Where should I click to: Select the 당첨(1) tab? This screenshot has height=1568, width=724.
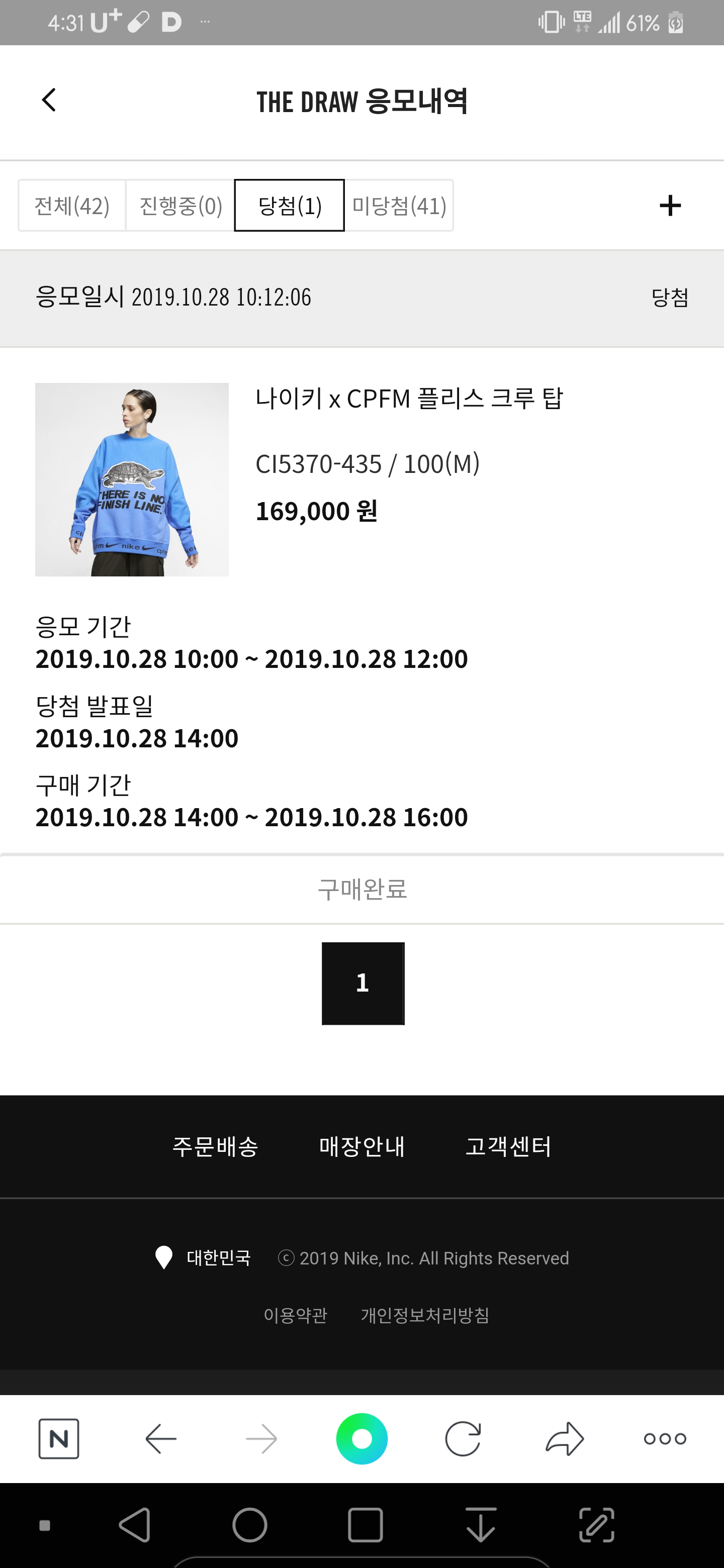click(289, 206)
